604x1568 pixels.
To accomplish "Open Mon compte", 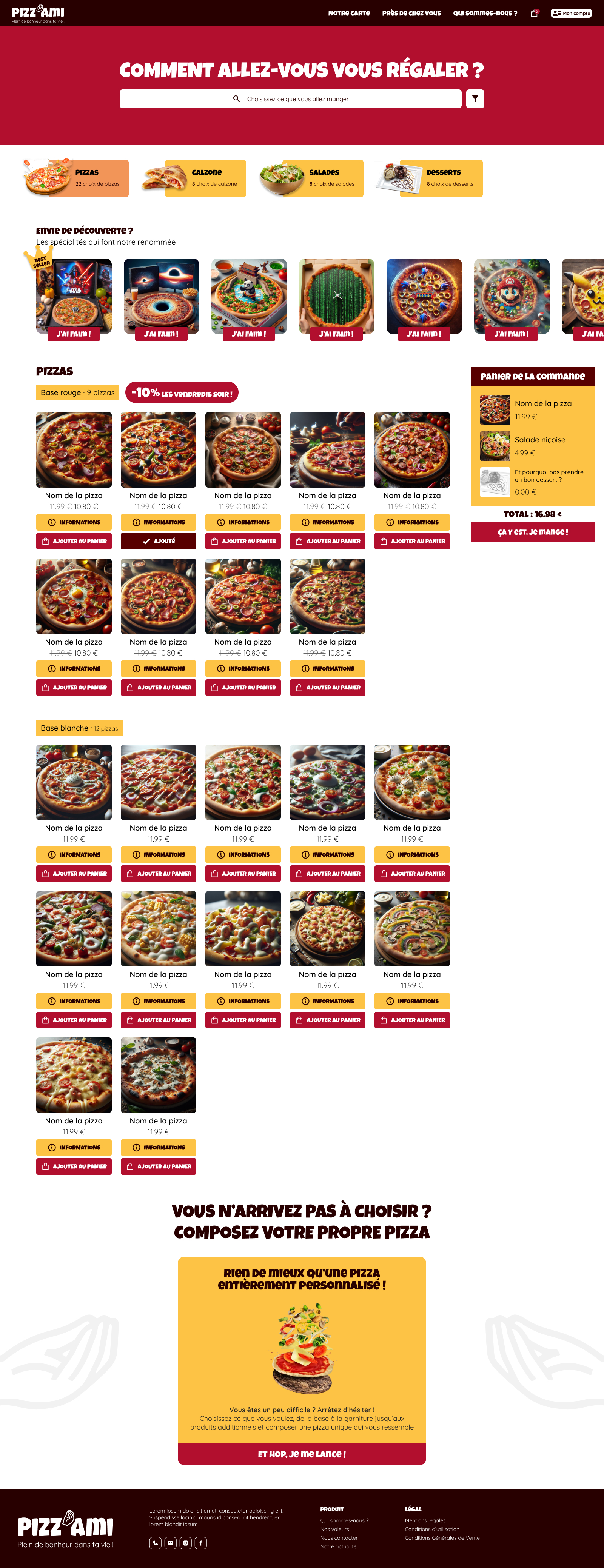I will pyautogui.click(x=571, y=13).
